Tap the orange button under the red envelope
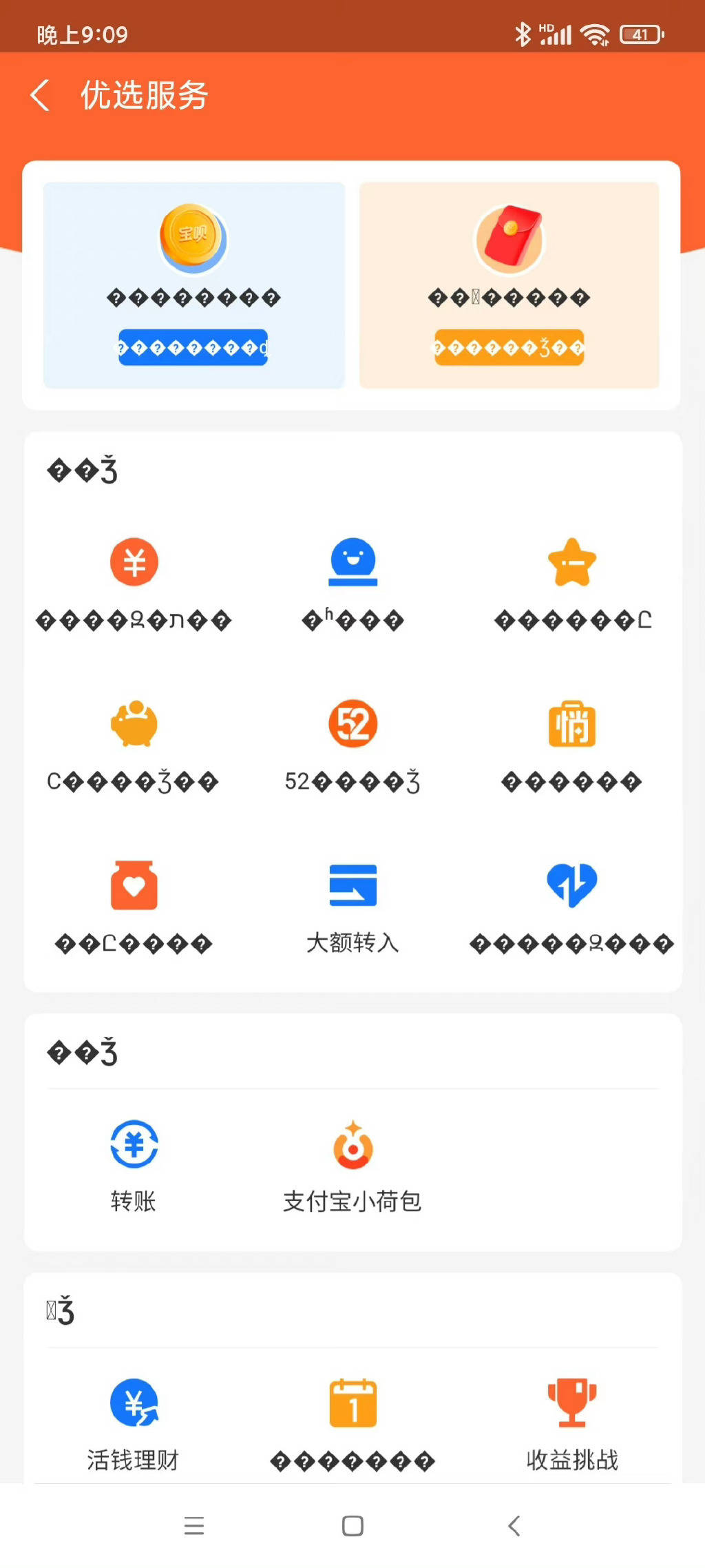 pyautogui.click(x=509, y=347)
